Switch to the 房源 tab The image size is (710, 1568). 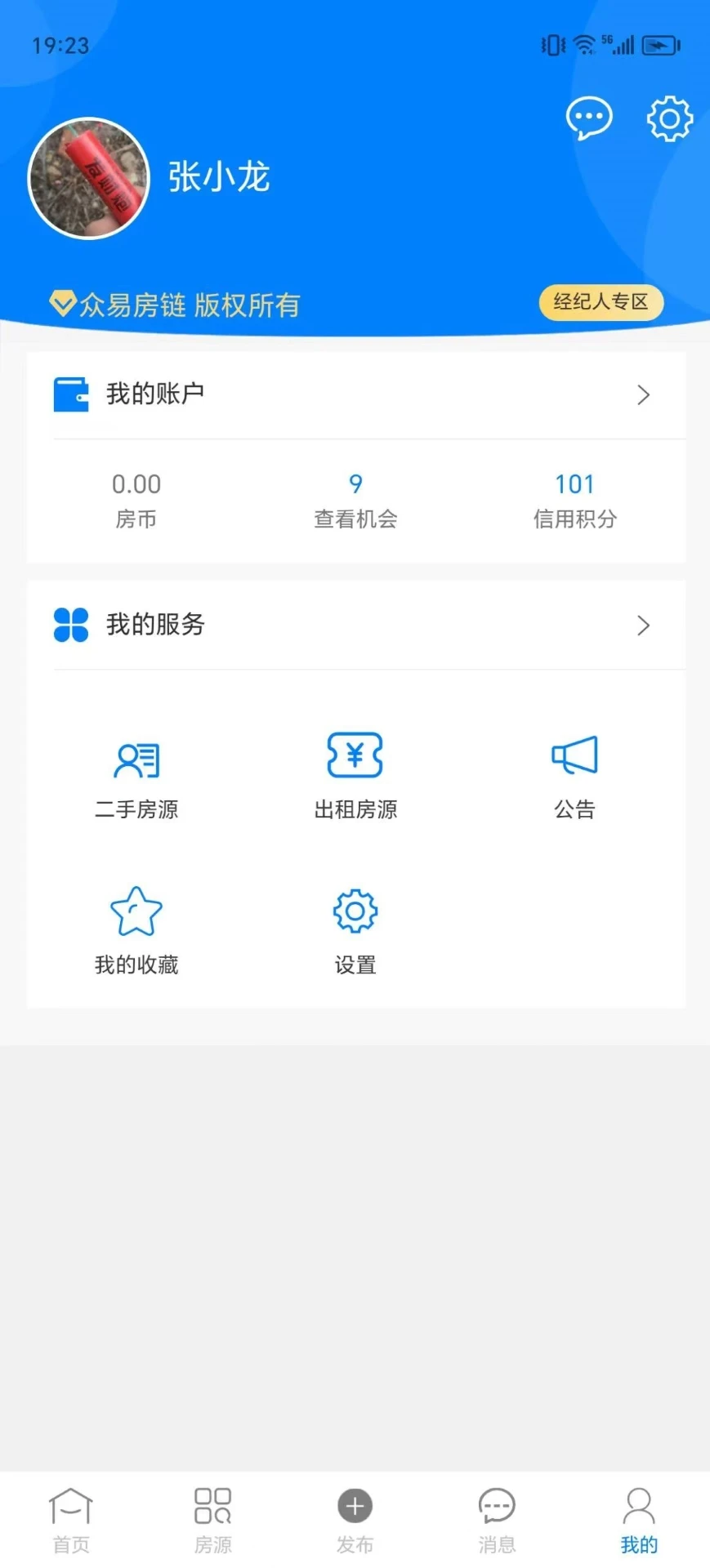[213, 1519]
